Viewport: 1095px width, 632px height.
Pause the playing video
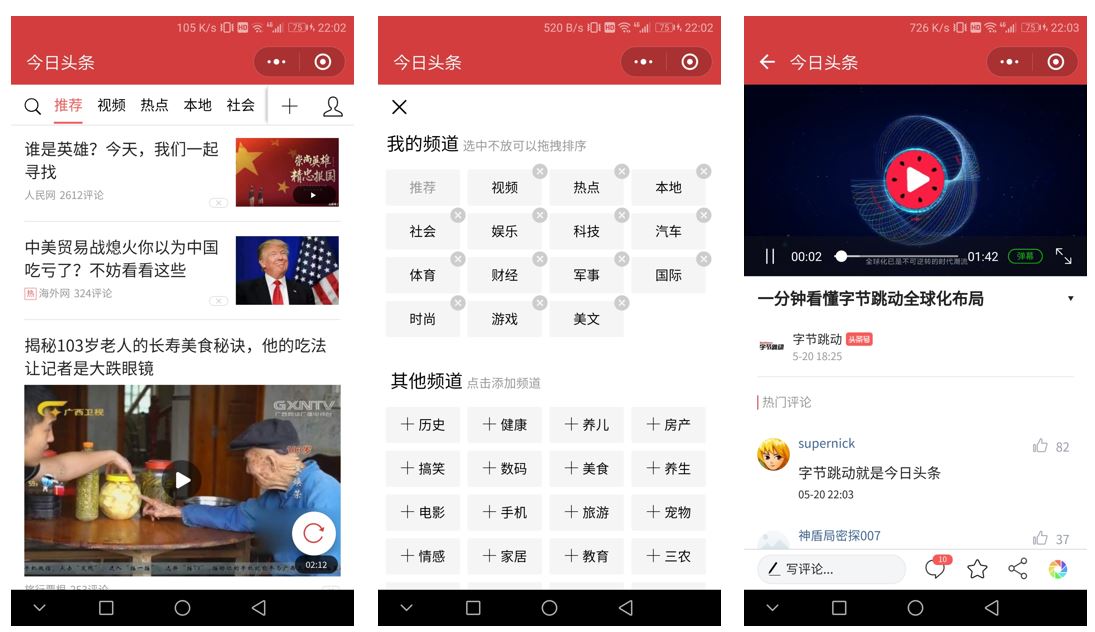[770, 256]
